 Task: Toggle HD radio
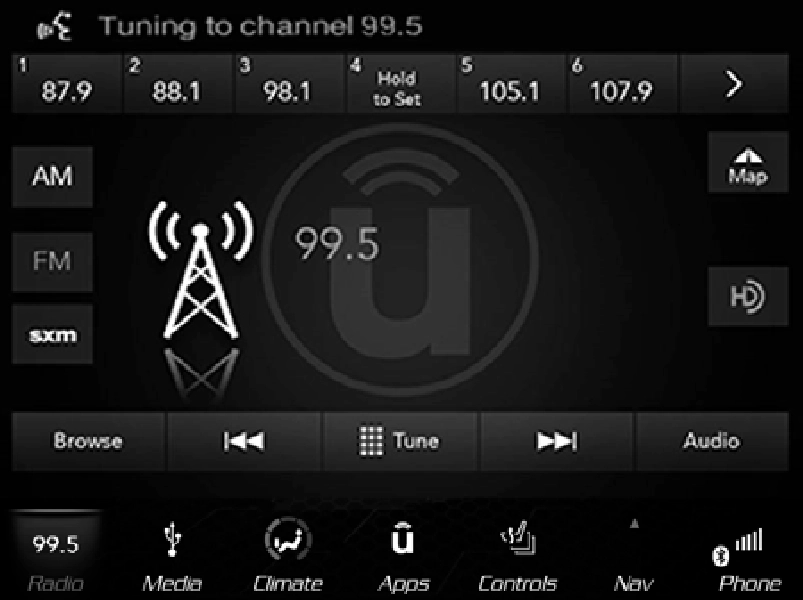(747, 296)
